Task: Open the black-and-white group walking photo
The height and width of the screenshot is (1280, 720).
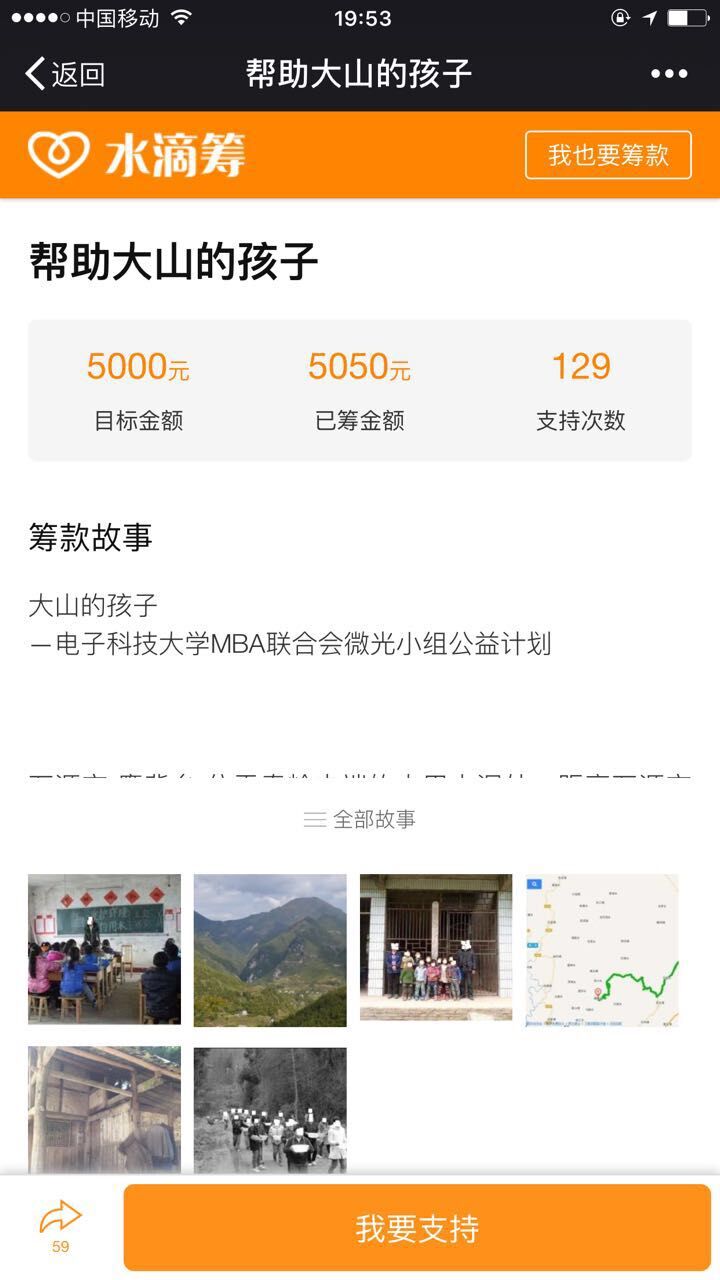Action: coord(270,1110)
